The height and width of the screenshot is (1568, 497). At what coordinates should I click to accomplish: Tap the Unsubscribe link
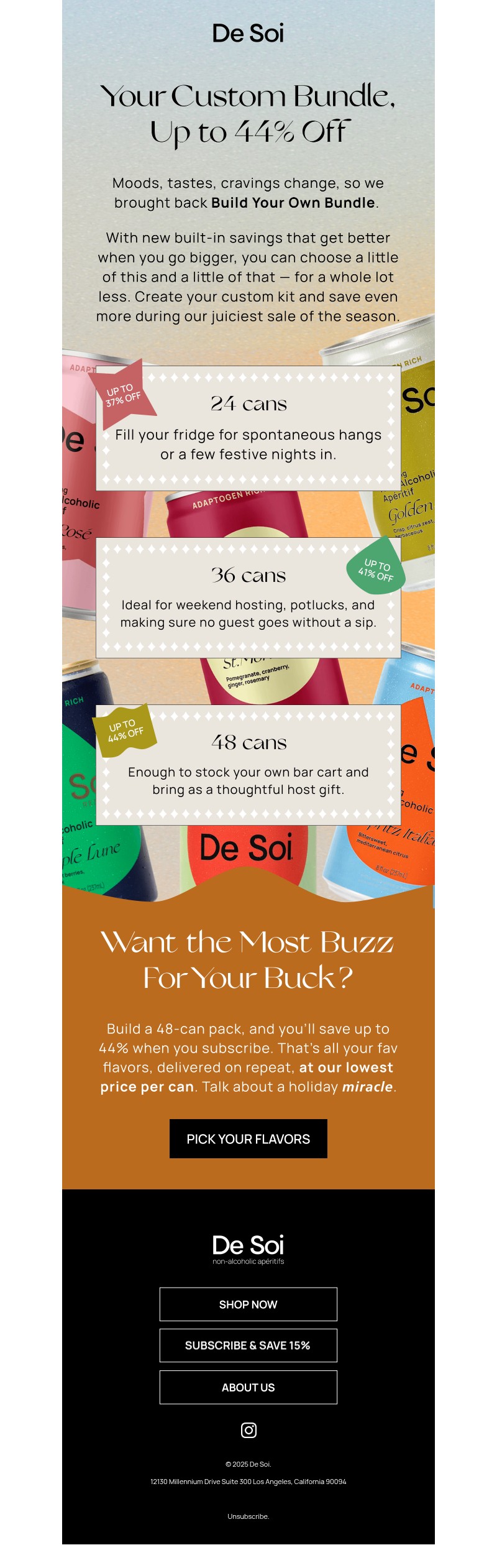coord(248,1516)
